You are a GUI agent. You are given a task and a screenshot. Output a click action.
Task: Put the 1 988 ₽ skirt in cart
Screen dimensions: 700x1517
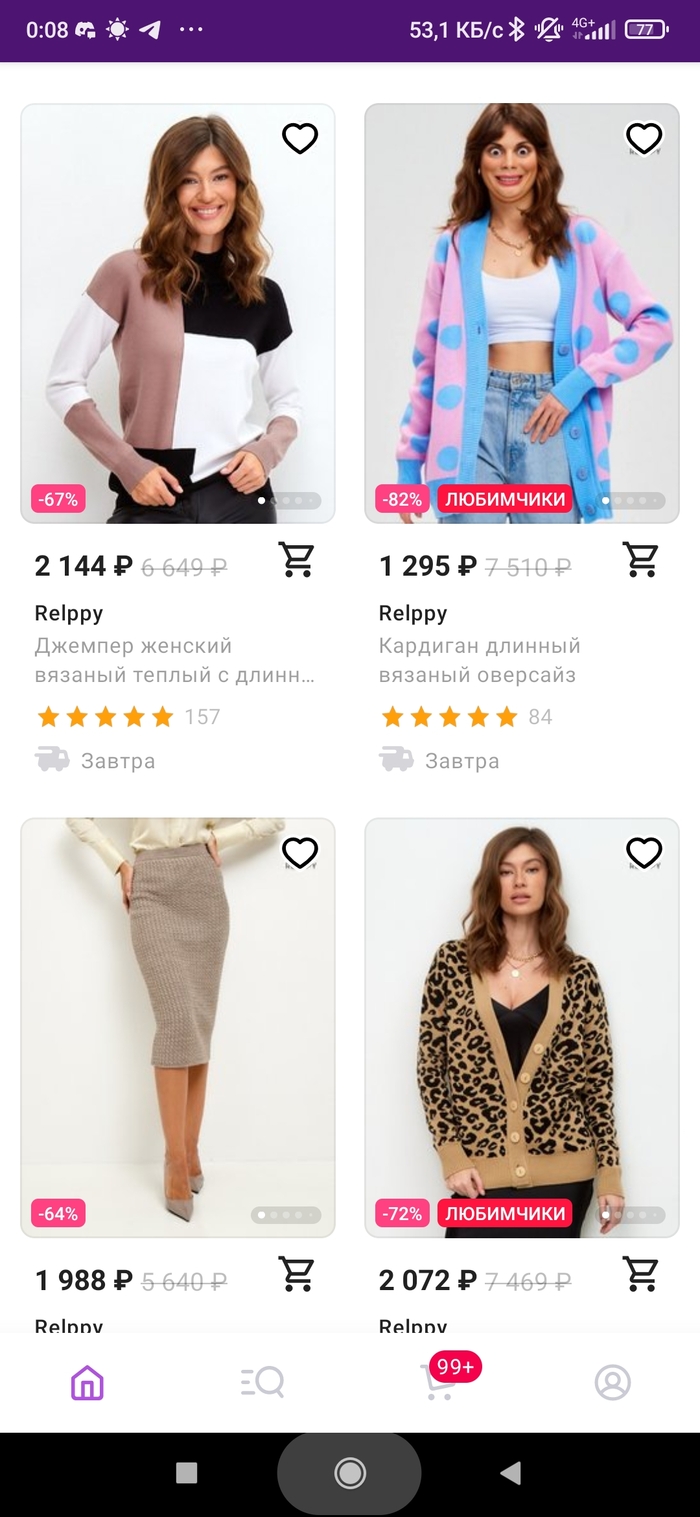tap(296, 1274)
